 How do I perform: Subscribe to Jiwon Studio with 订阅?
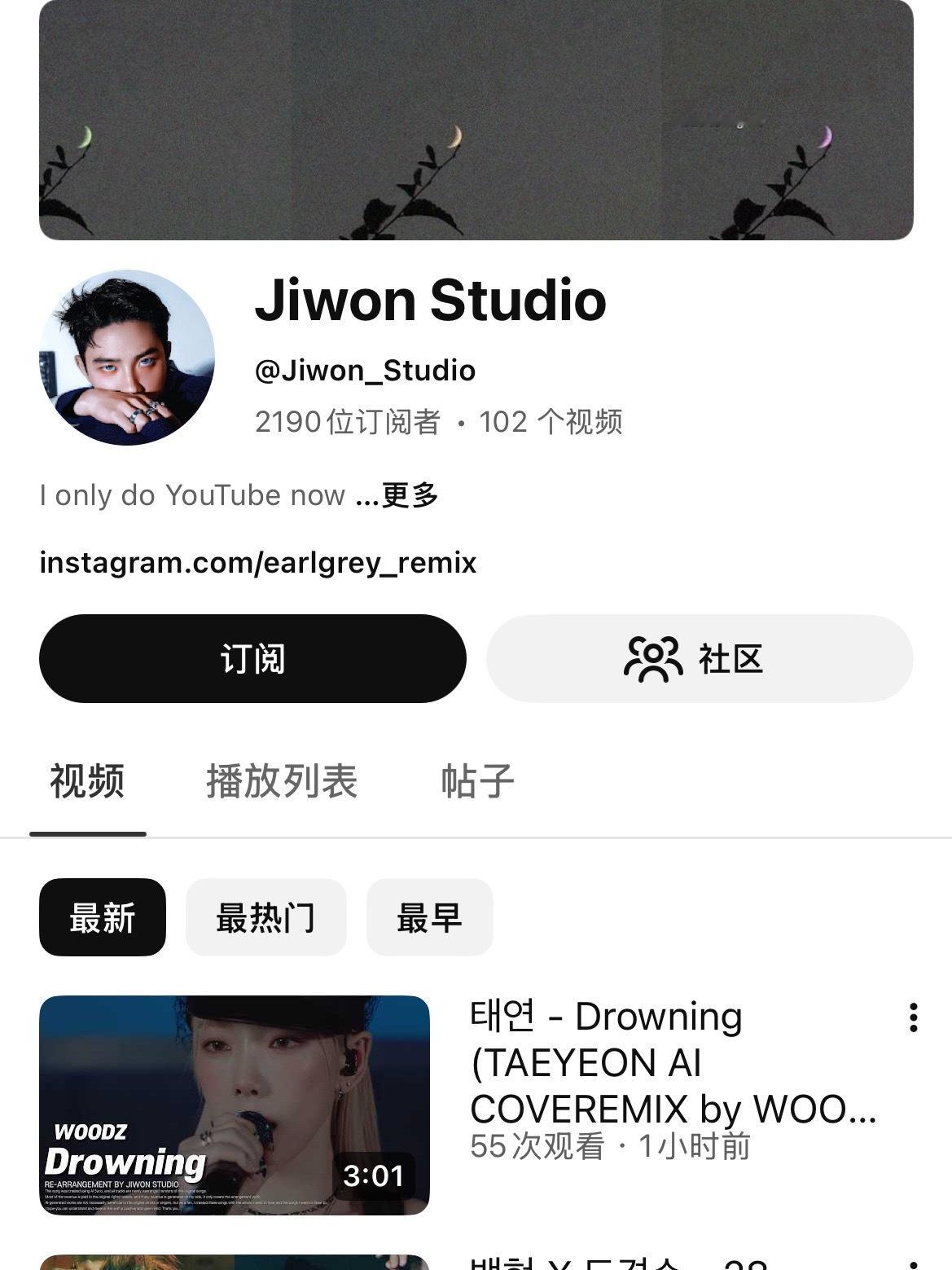click(x=252, y=658)
